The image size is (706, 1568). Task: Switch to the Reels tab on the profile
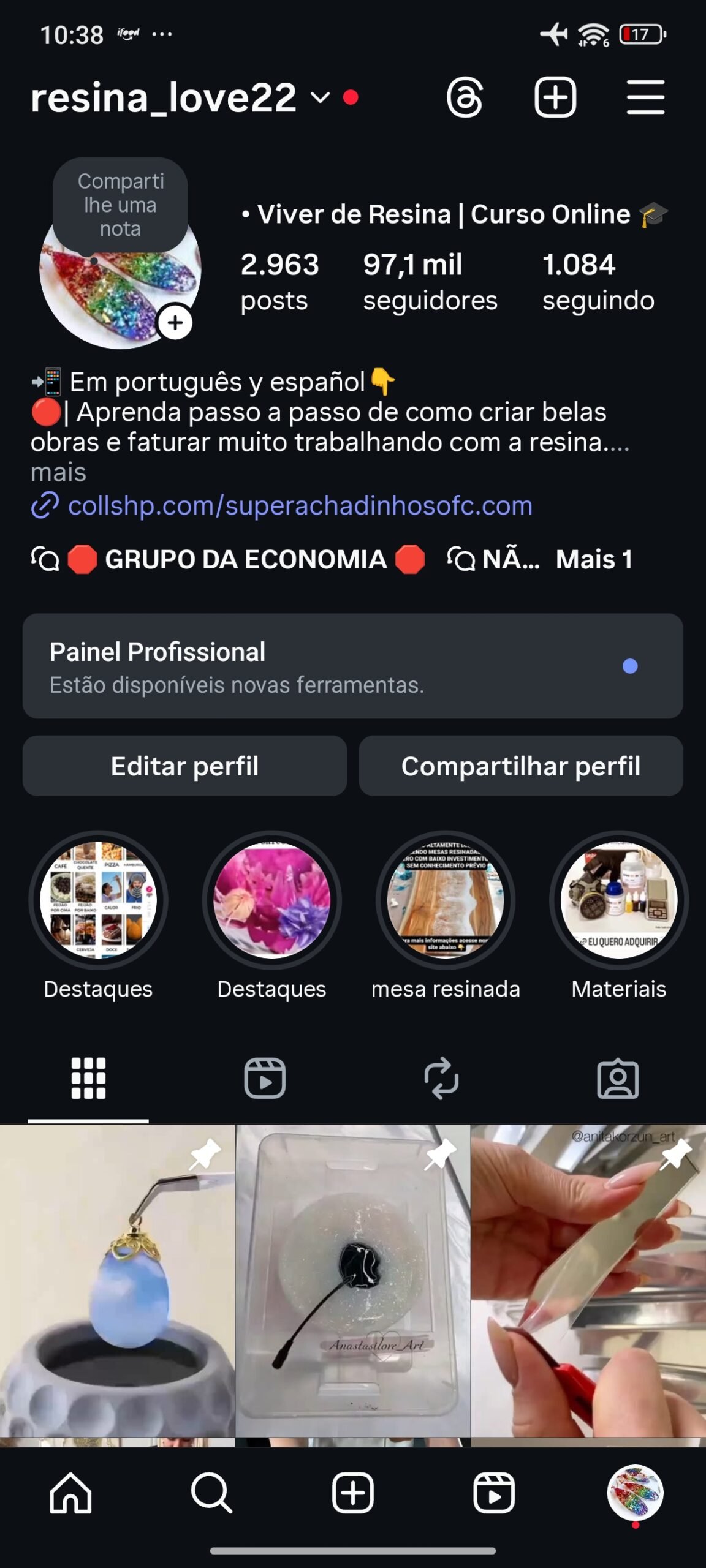265,1078
